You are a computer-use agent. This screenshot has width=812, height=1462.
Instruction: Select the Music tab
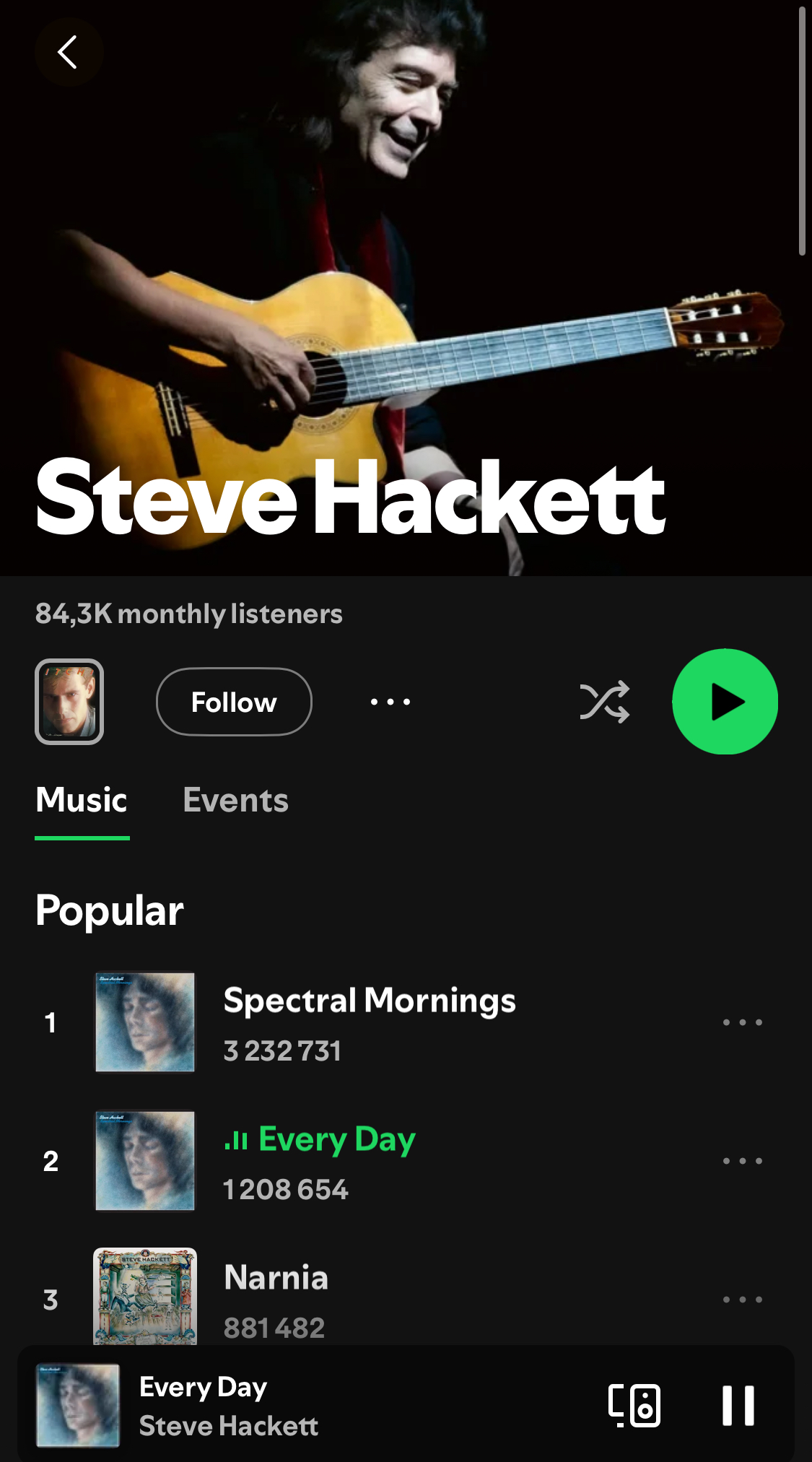82,800
